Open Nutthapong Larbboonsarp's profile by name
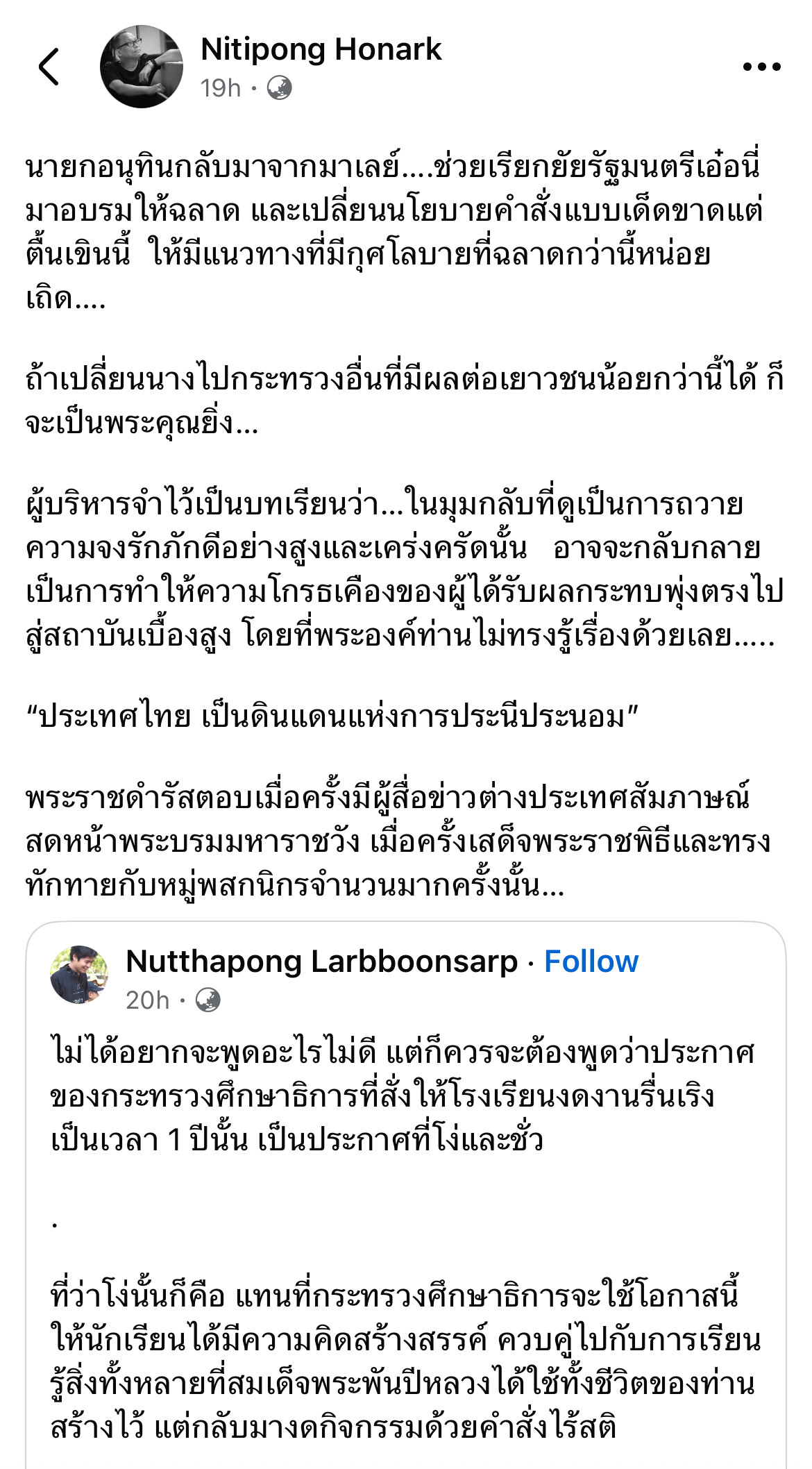Viewport: 812px width, 1469px height. pyautogui.click(x=322, y=962)
